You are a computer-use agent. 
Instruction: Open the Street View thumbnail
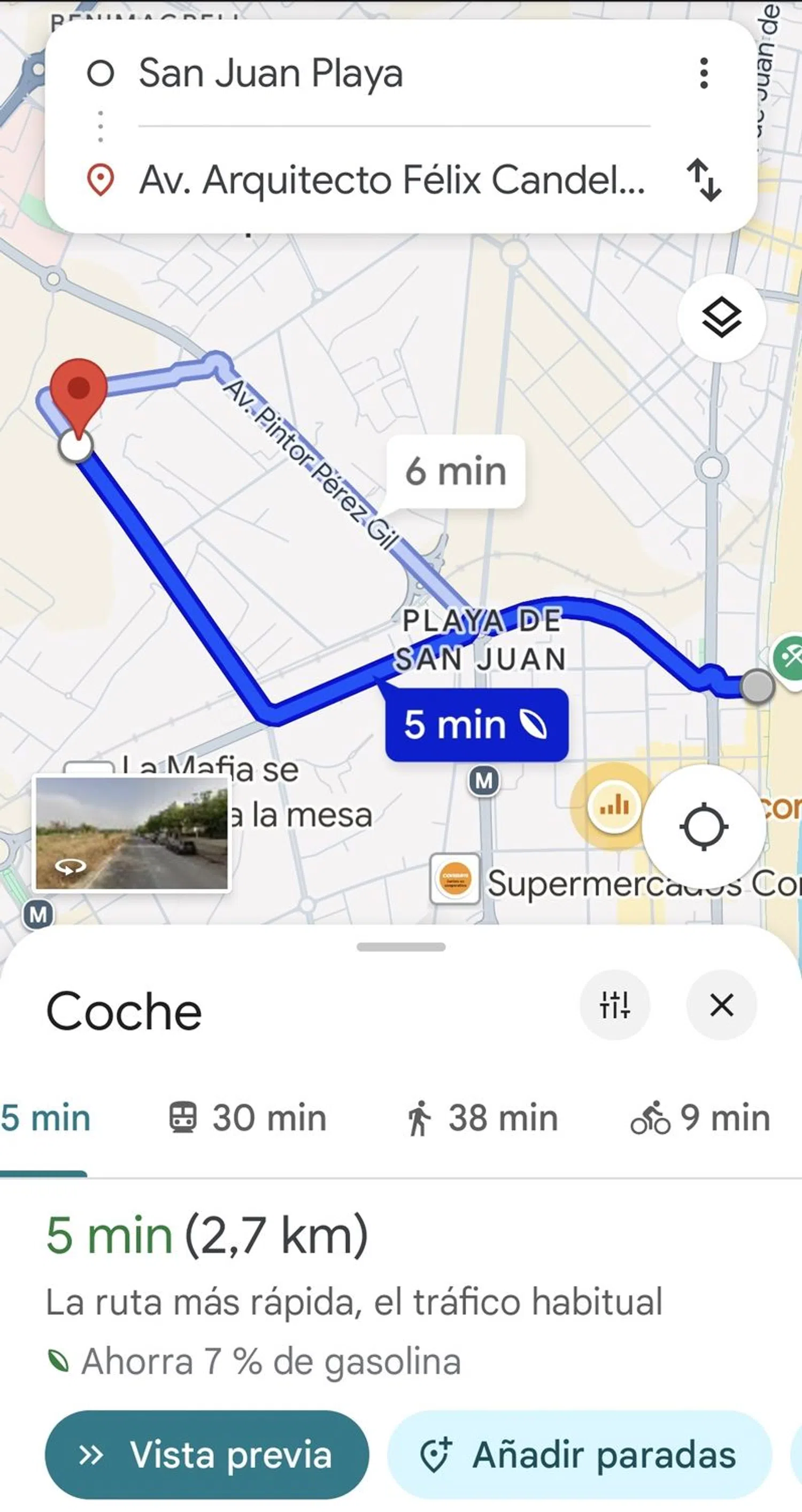coord(132,833)
